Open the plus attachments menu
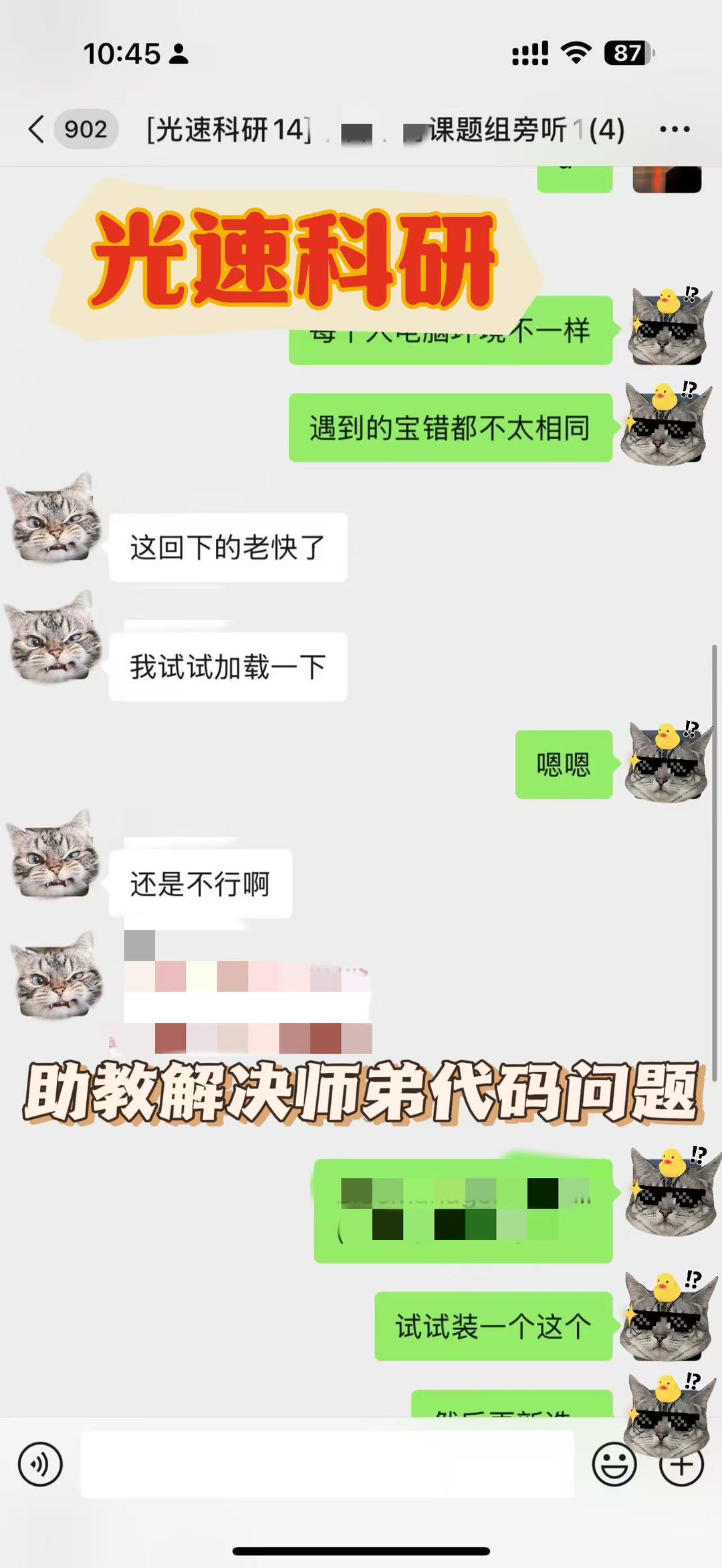The width and height of the screenshot is (722, 1568). click(681, 1464)
